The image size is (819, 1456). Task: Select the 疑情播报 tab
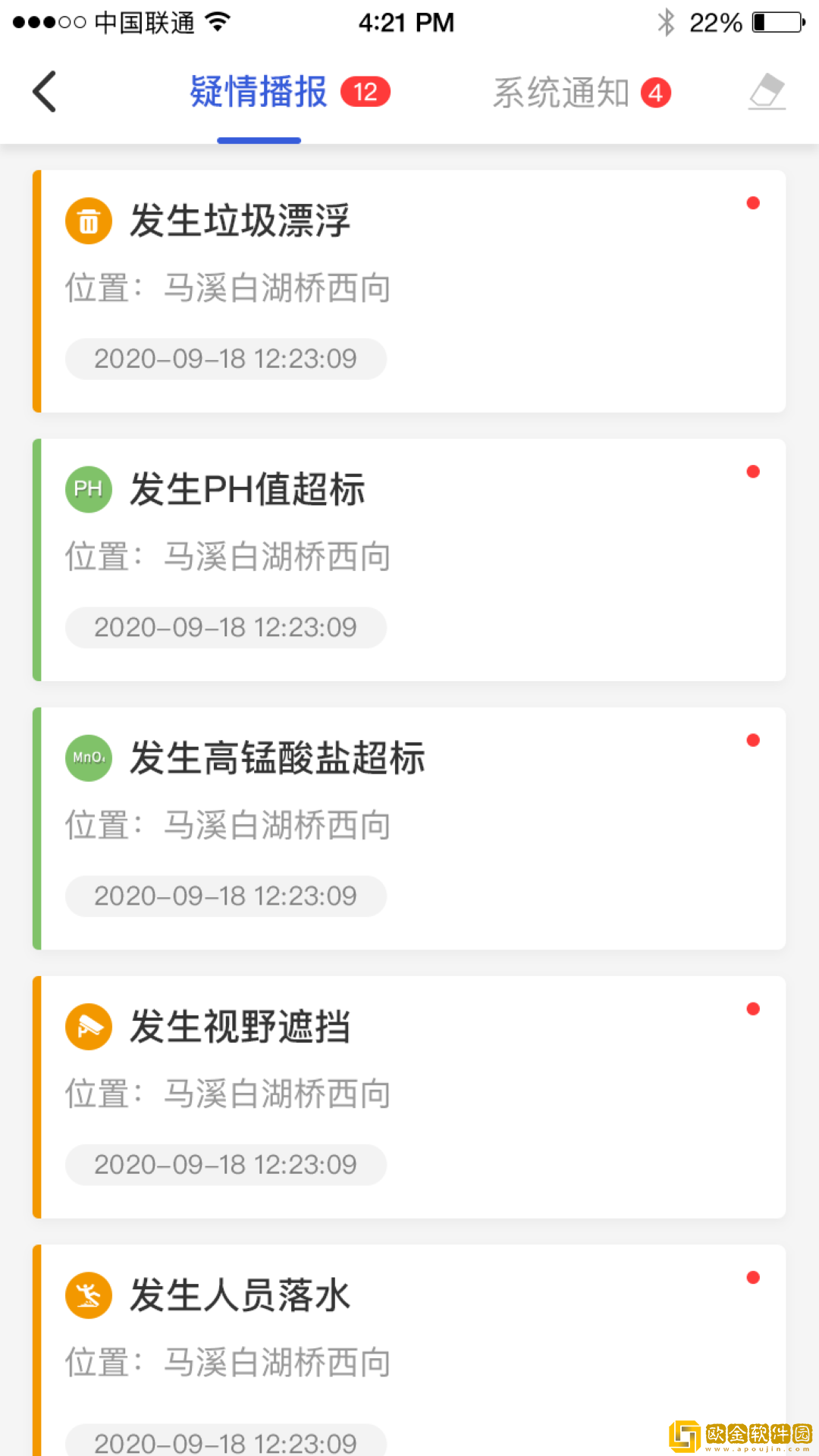tap(259, 93)
